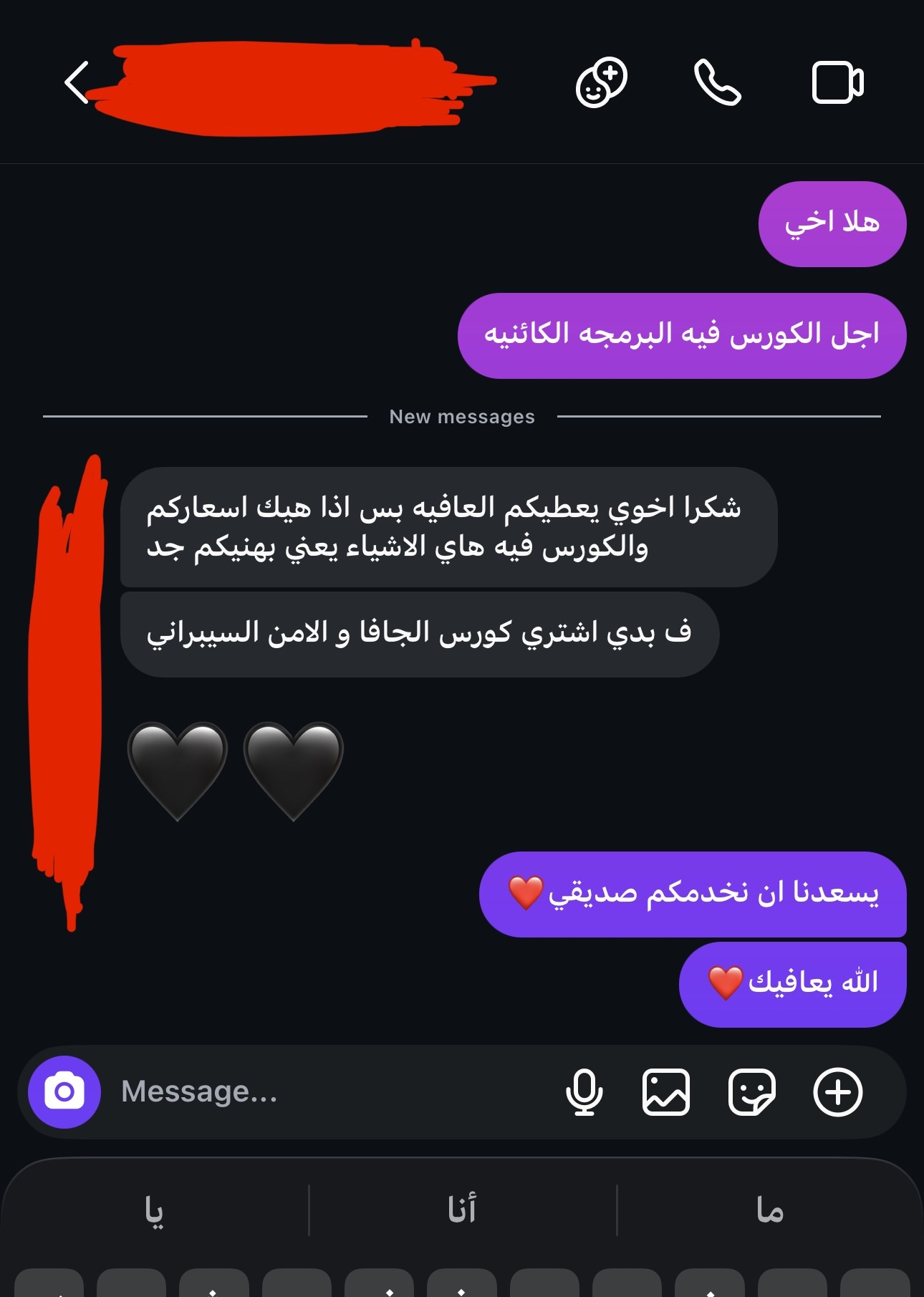This screenshot has width=924, height=1297.
Task: Tap the Message text field
Action: [322, 1091]
